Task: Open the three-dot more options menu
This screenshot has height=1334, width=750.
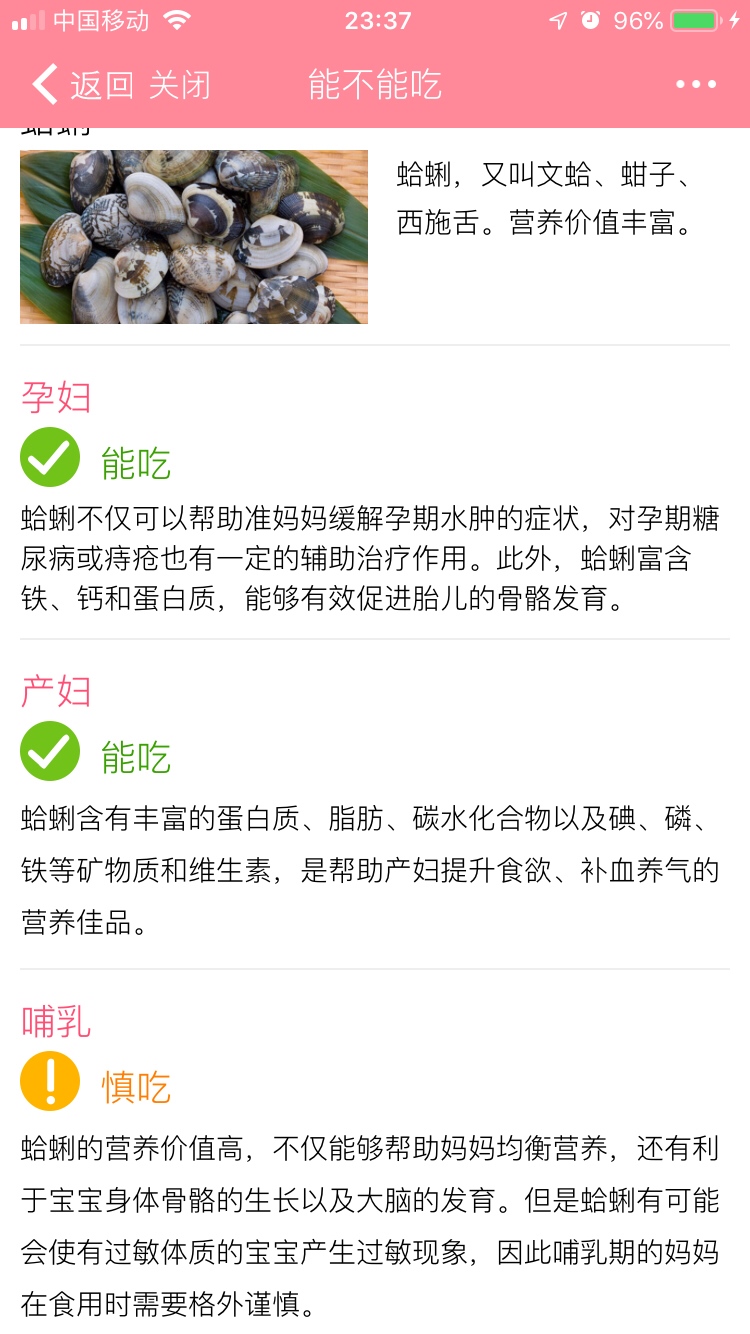Action: coord(696,85)
